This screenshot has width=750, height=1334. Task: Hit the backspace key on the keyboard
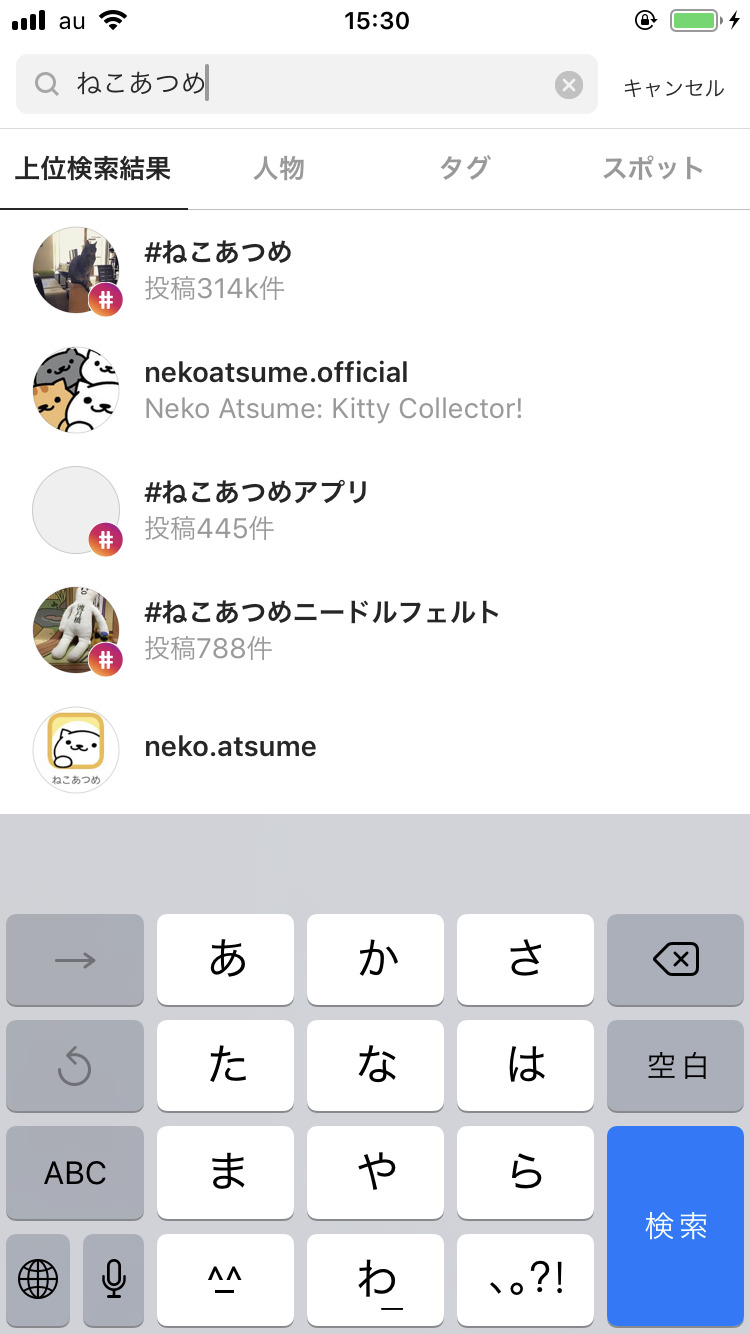pos(676,961)
